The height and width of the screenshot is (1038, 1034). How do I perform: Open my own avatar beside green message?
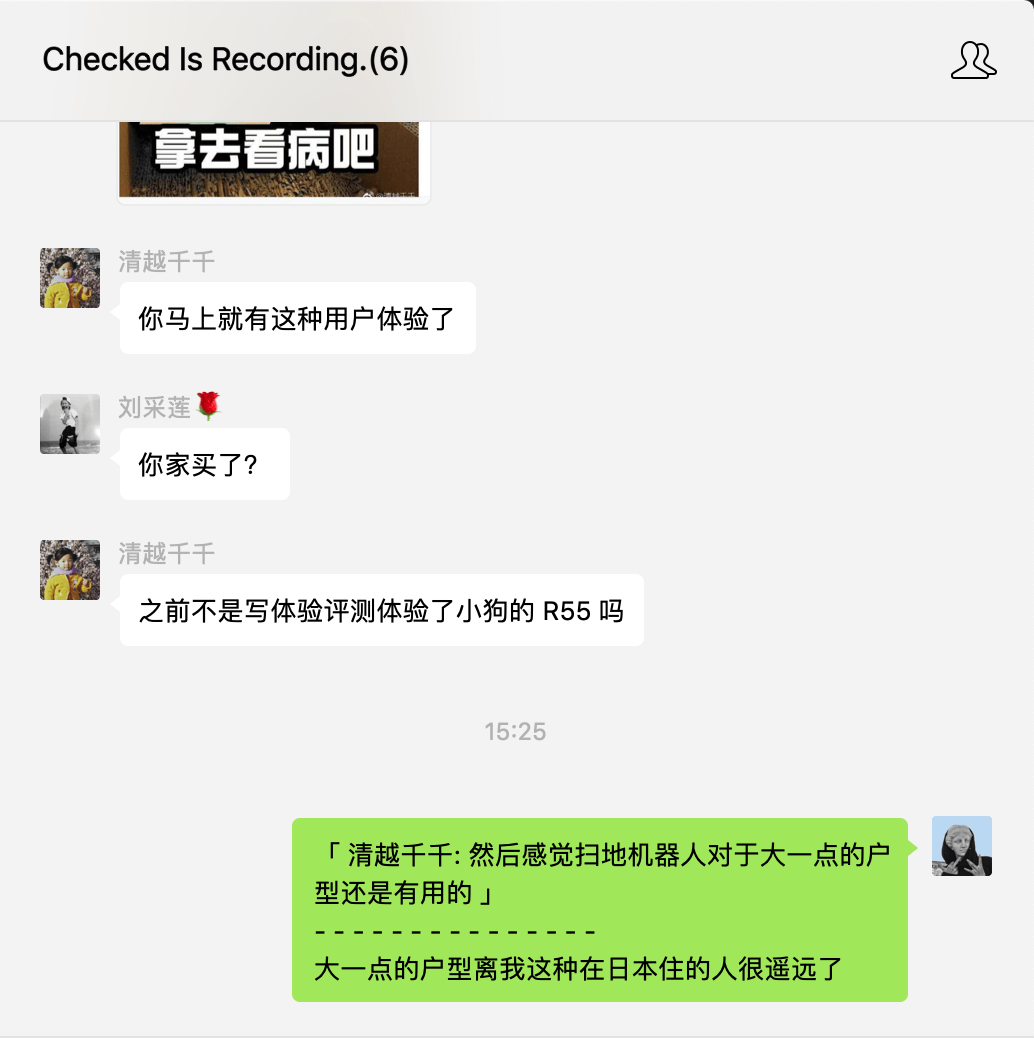[961, 846]
